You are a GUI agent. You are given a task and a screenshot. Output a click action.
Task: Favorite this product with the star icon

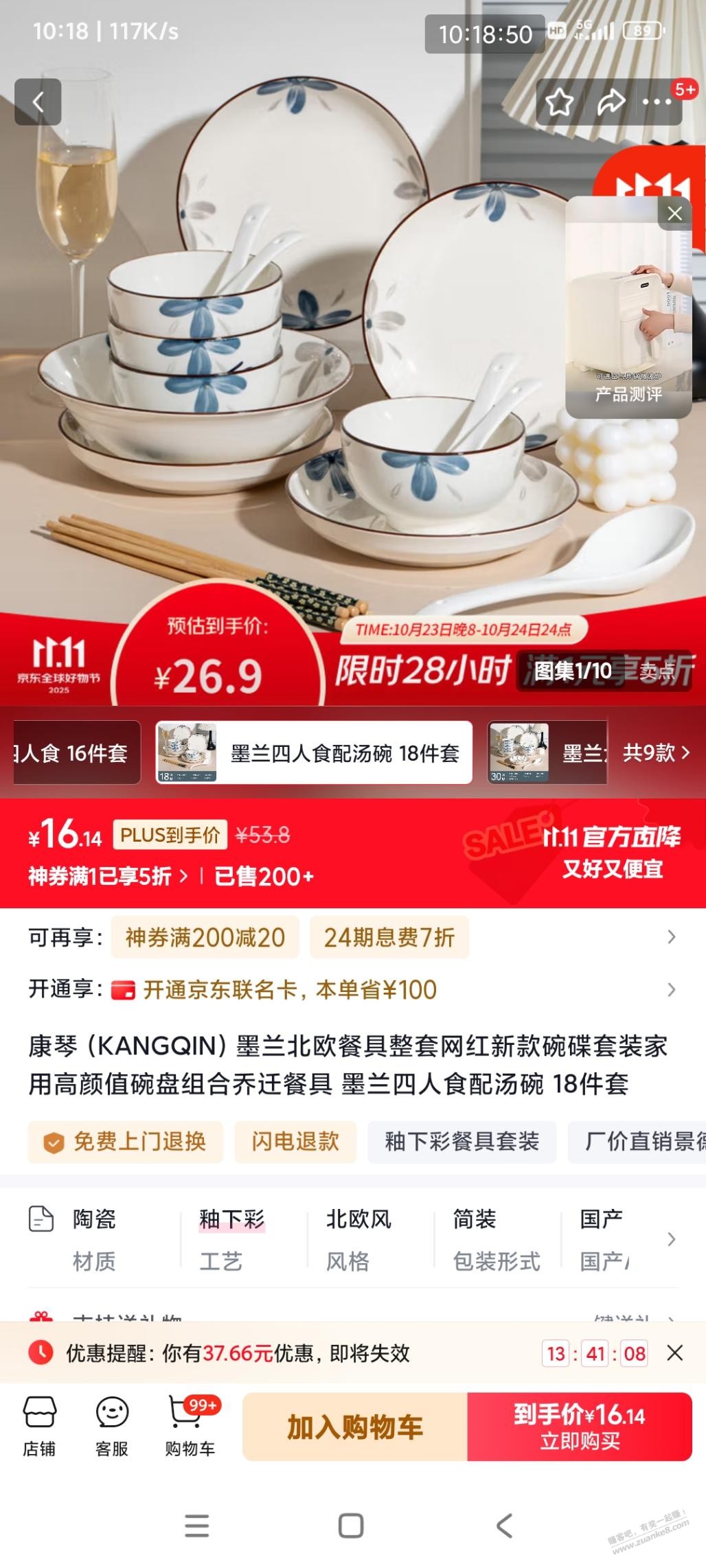[559, 103]
